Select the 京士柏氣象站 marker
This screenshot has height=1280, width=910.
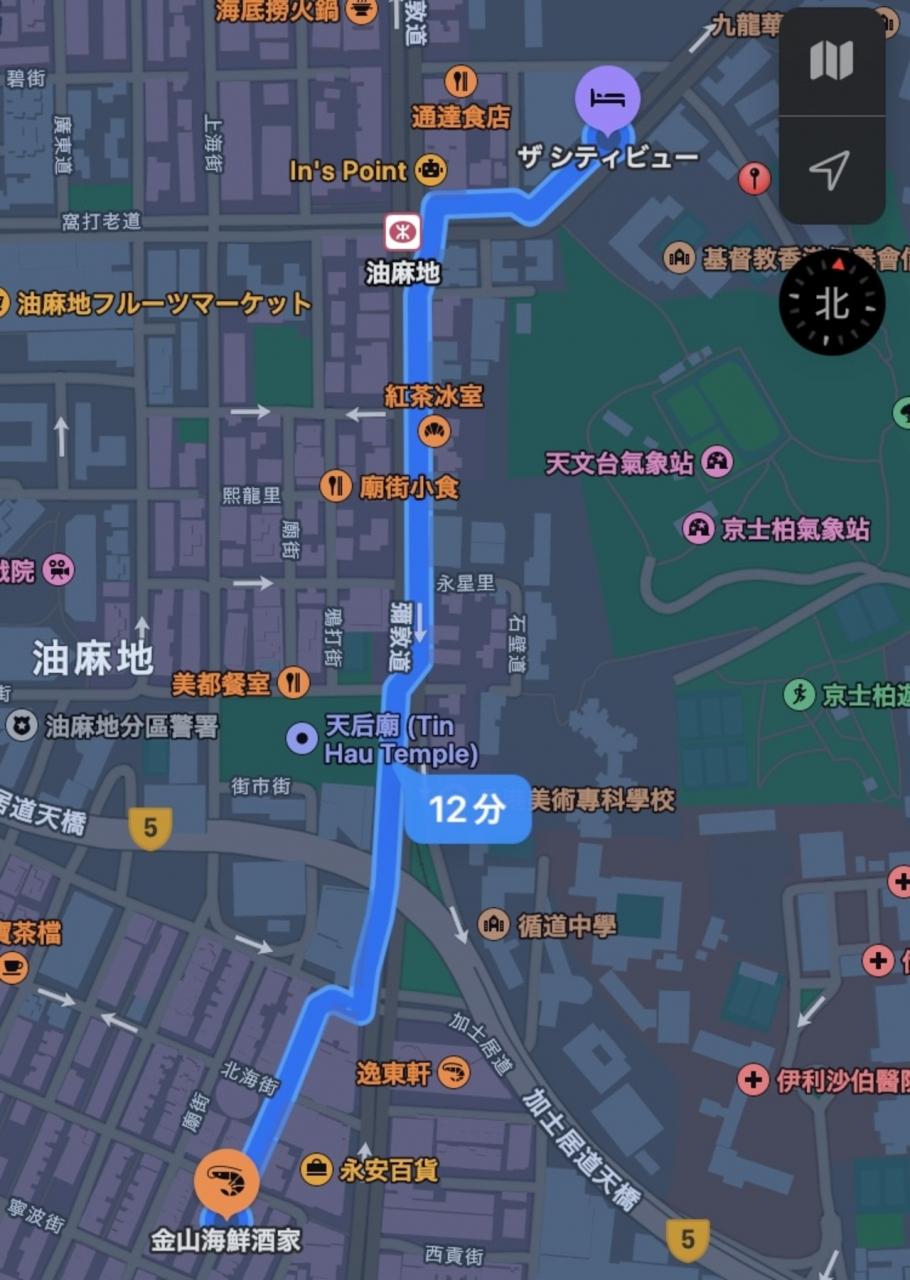coord(698,528)
